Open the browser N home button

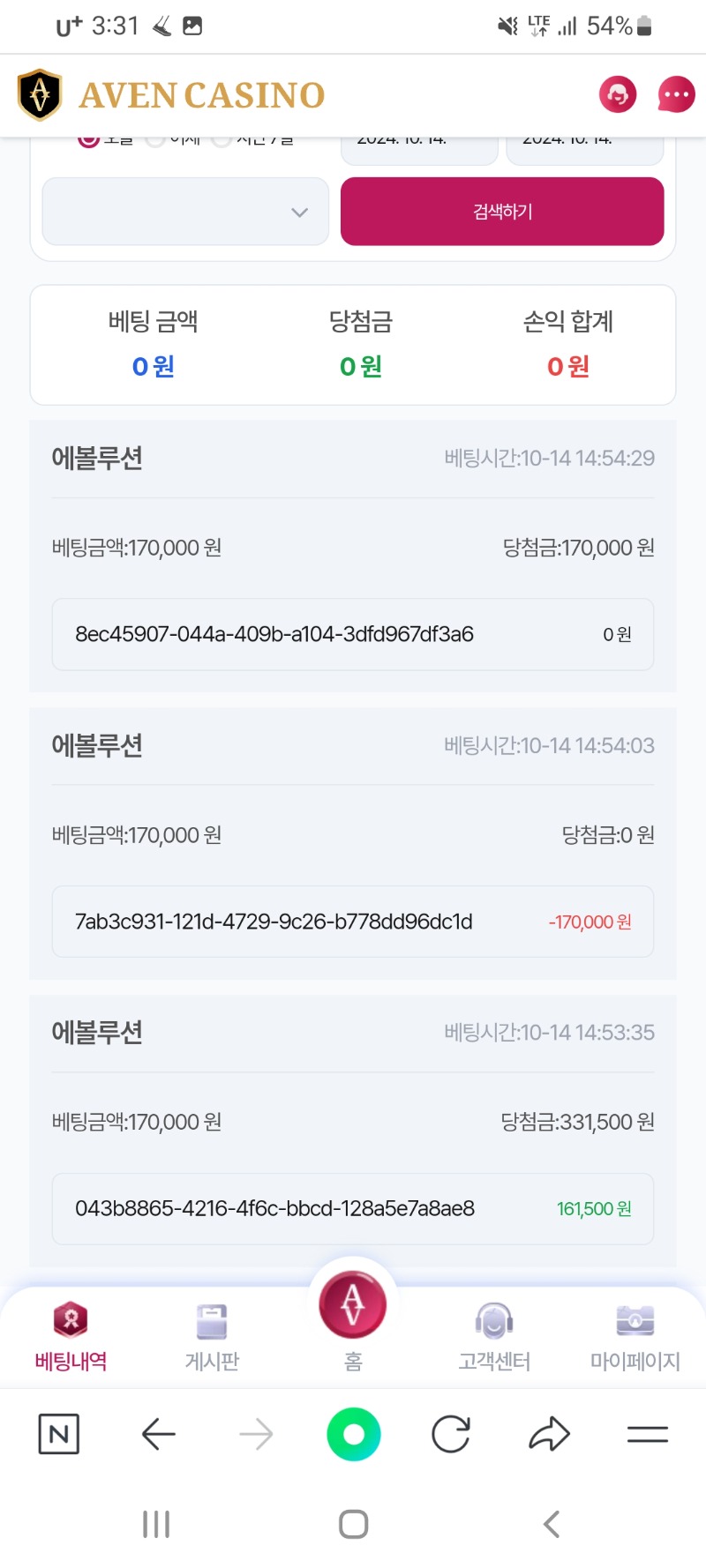(59, 1434)
